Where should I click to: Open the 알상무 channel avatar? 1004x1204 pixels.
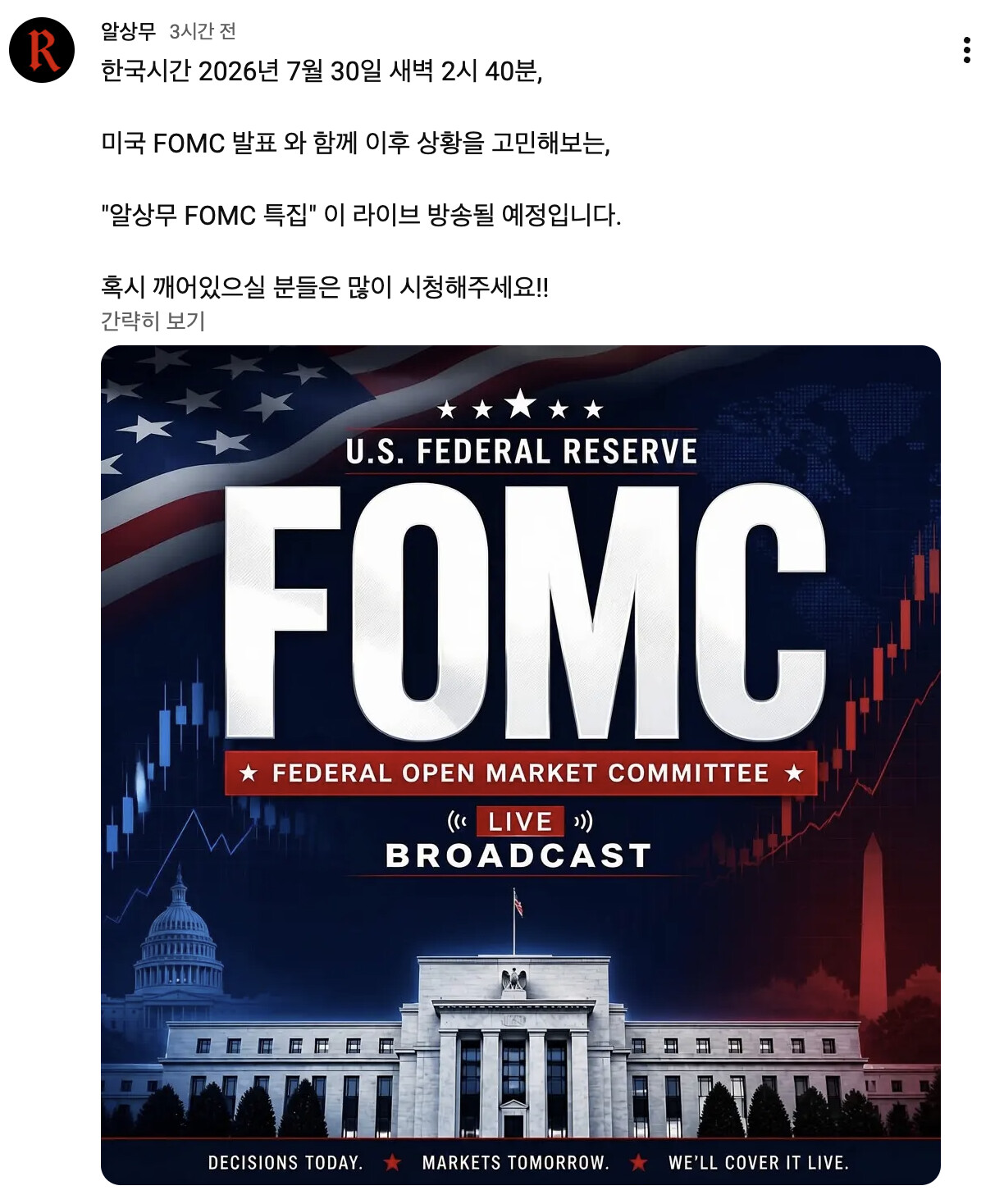point(42,50)
